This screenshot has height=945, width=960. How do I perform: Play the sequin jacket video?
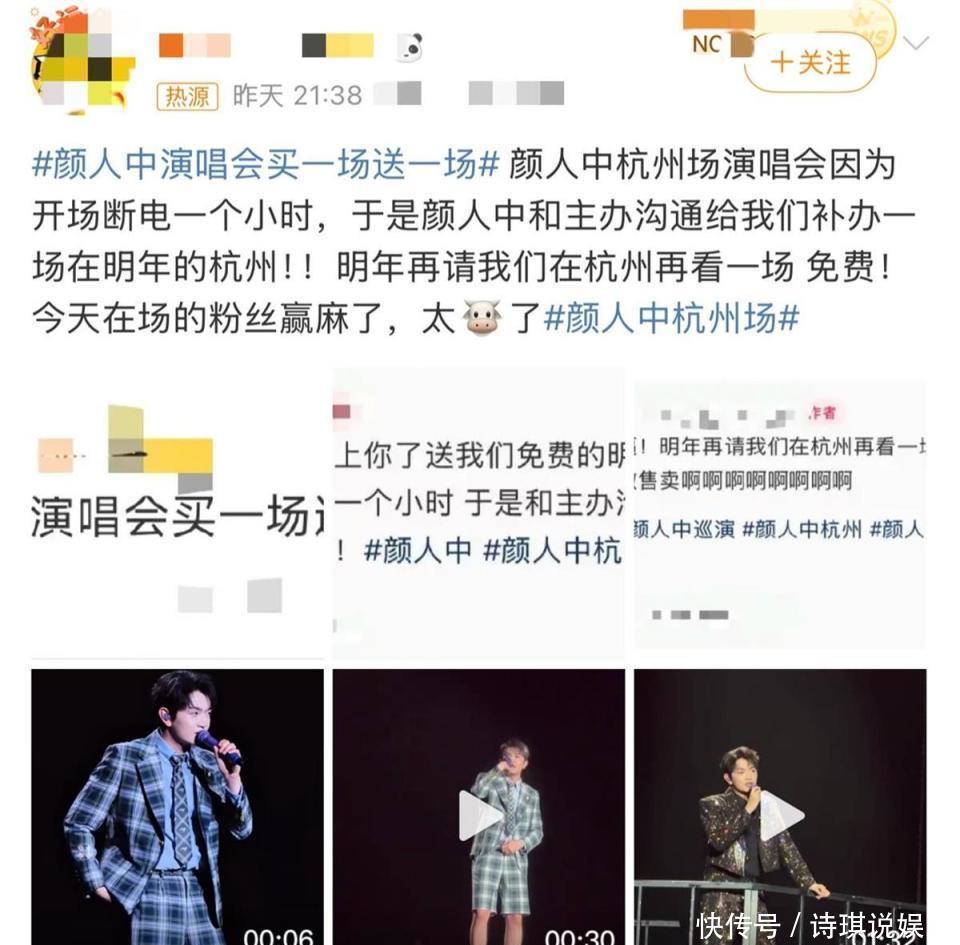click(780, 807)
